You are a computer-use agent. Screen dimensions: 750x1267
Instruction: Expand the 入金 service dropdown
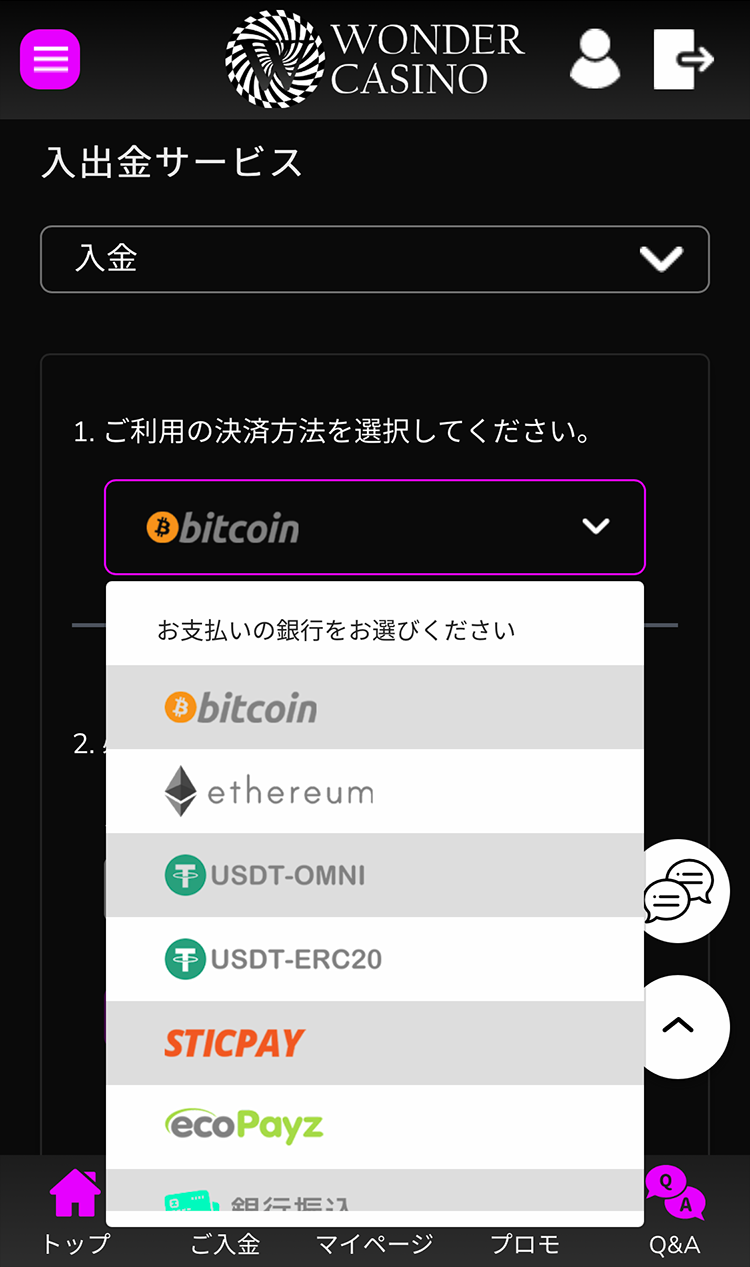[375, 259]
